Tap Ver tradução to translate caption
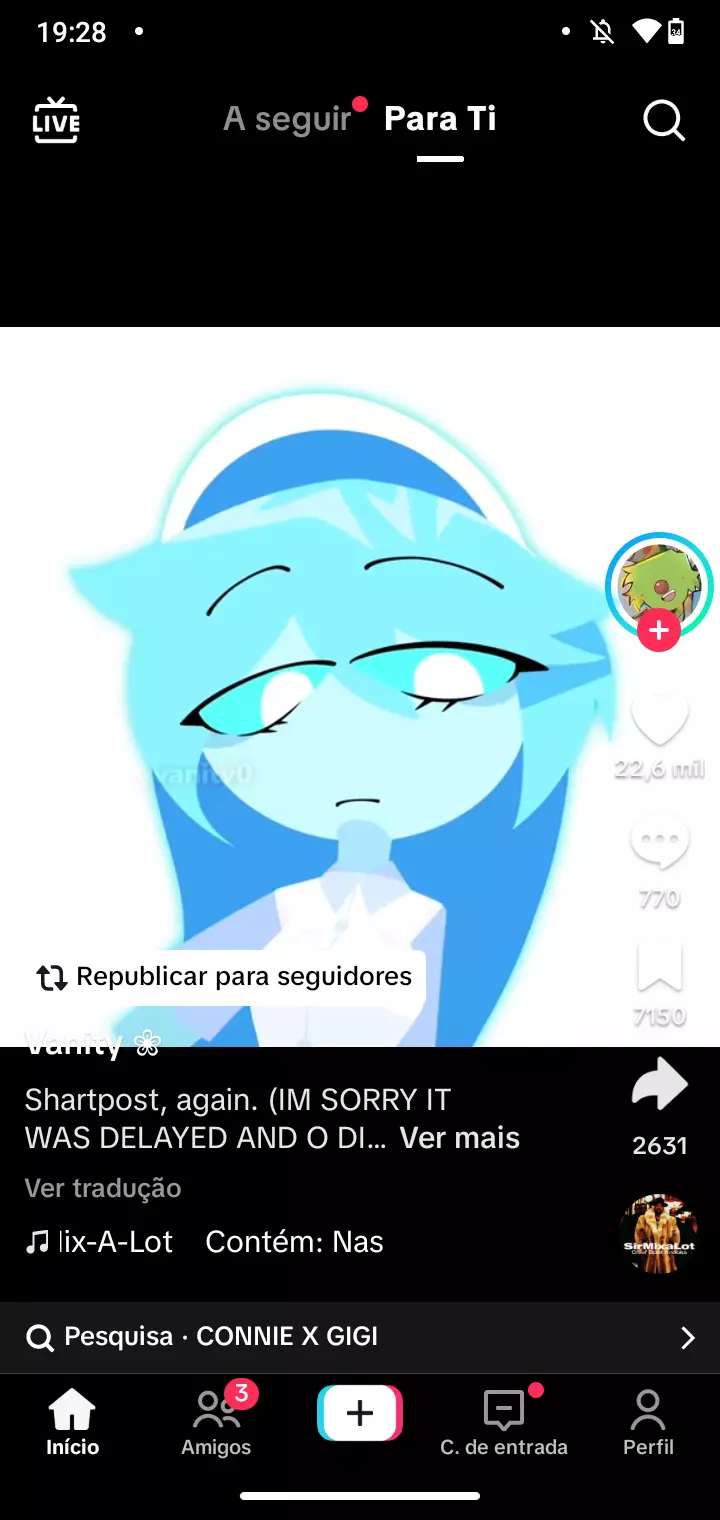The width and height of the screenshot is (720, 1520). pyautogui.click(x=103, y=1188)
